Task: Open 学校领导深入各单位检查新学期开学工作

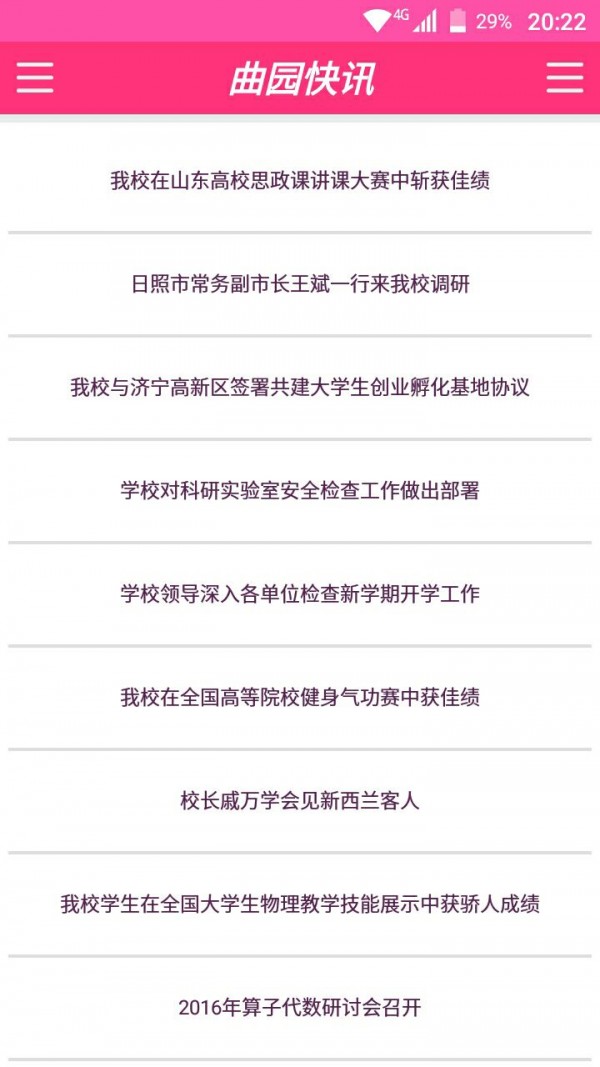Action: 300,594
